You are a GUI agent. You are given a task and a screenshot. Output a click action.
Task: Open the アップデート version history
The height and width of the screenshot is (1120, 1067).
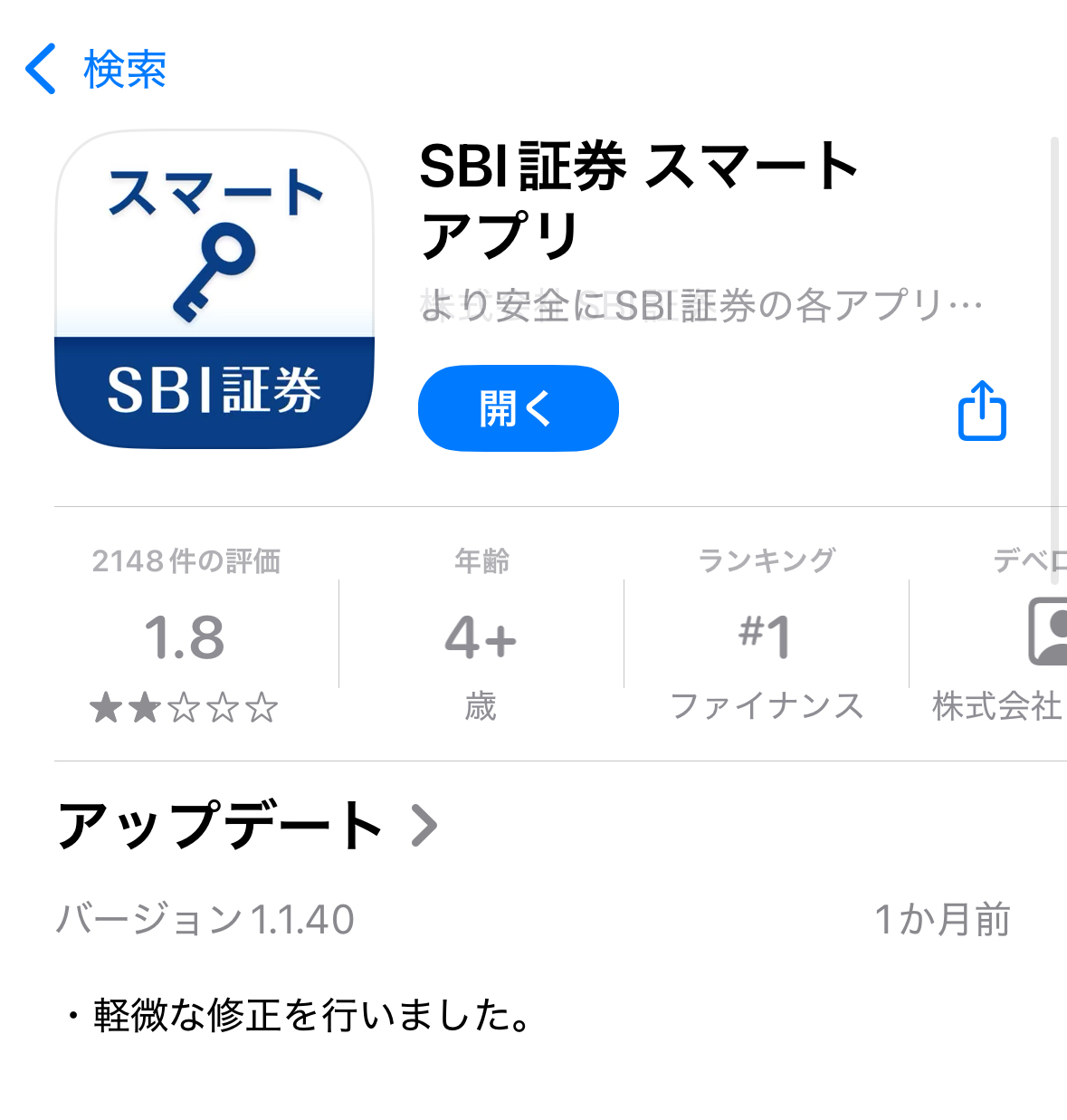(x=247, y=825)
